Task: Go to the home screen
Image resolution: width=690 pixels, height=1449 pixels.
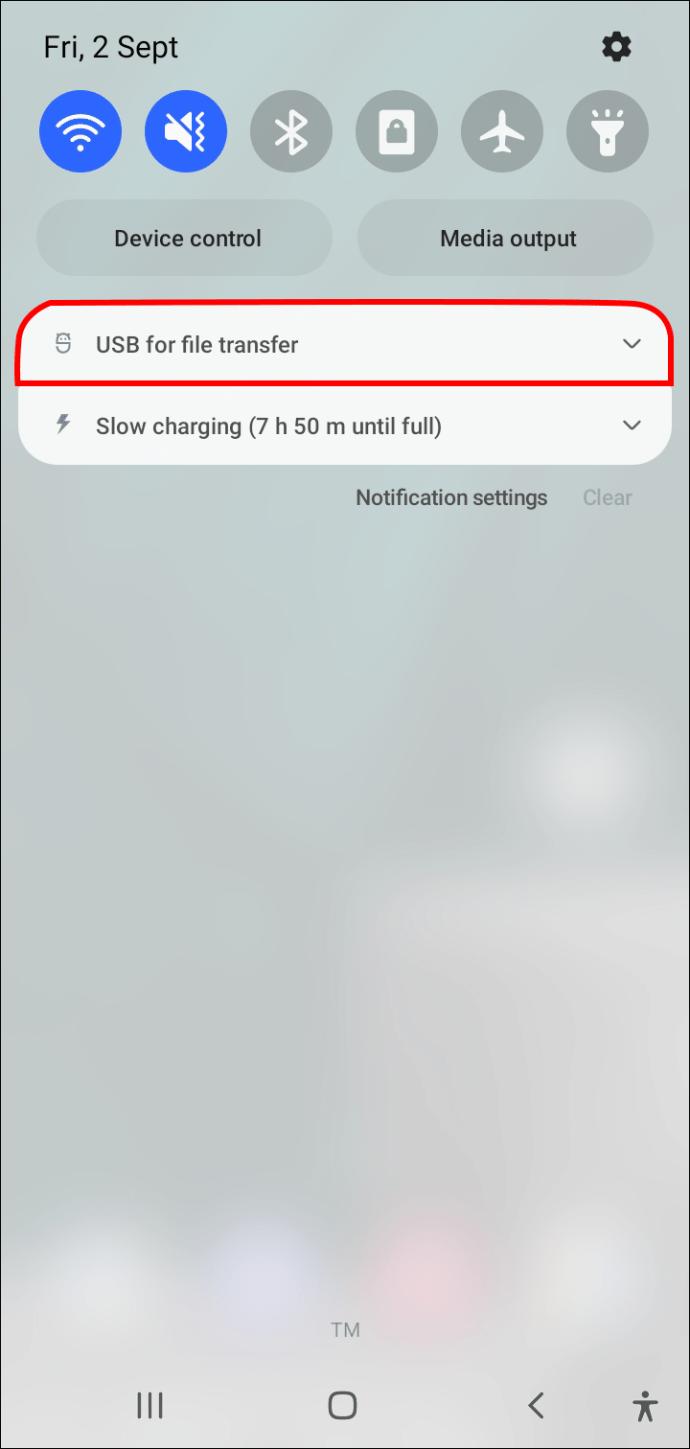Action: (x=343, y=1405)
